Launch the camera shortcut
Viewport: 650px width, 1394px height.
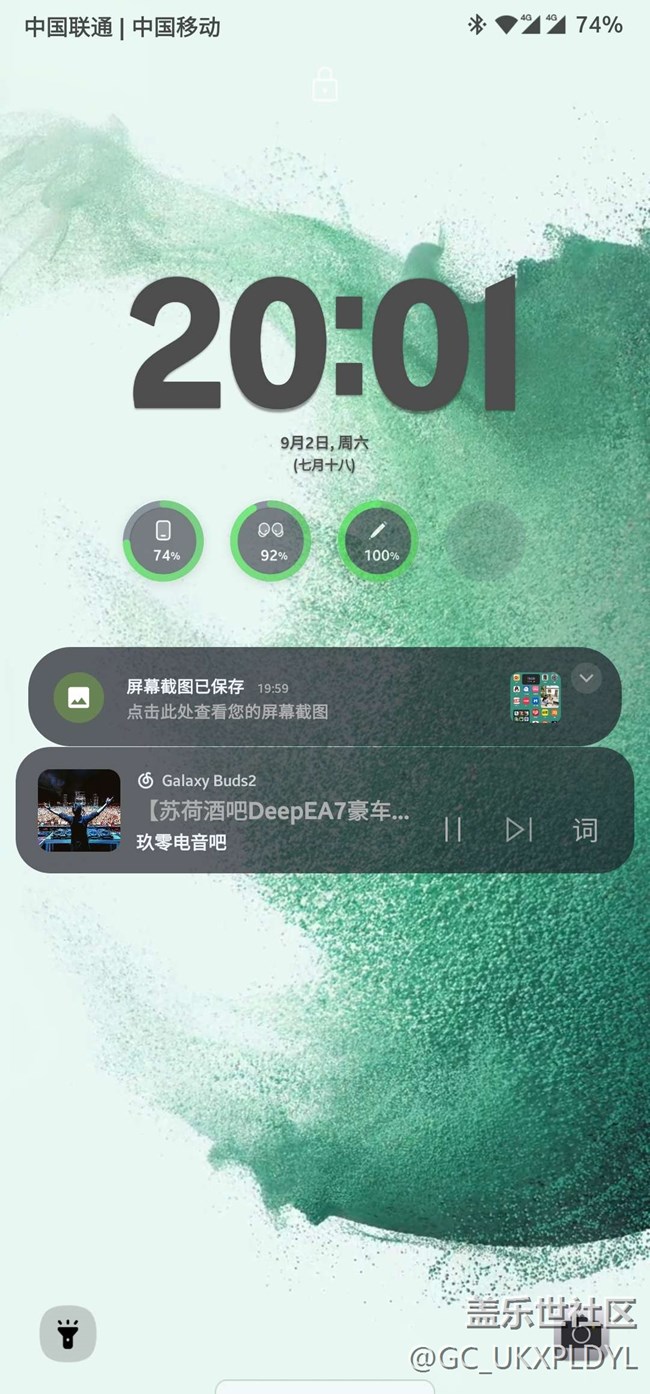tap(582, 1333)
